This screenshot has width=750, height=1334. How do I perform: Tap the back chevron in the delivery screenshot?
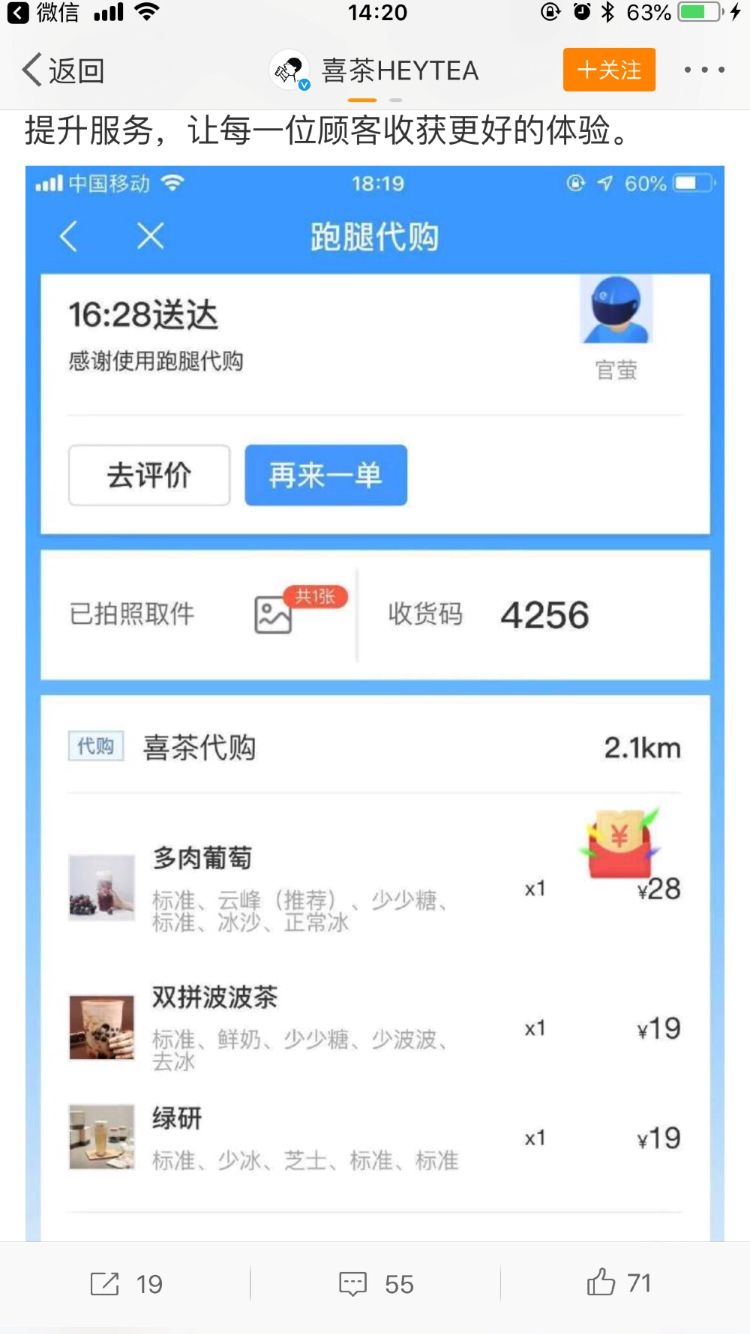click(67, 237)
